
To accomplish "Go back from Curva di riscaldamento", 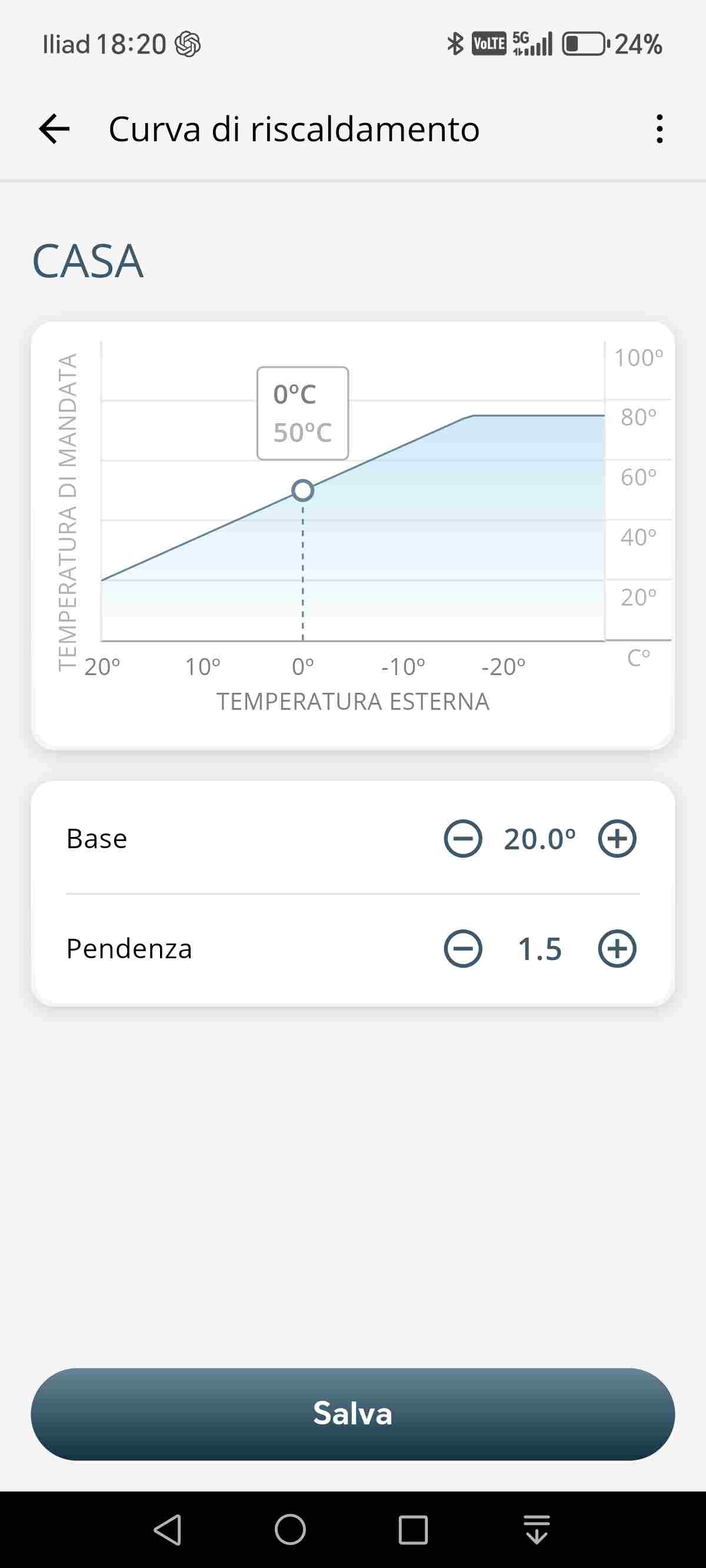I will point(54,129).
